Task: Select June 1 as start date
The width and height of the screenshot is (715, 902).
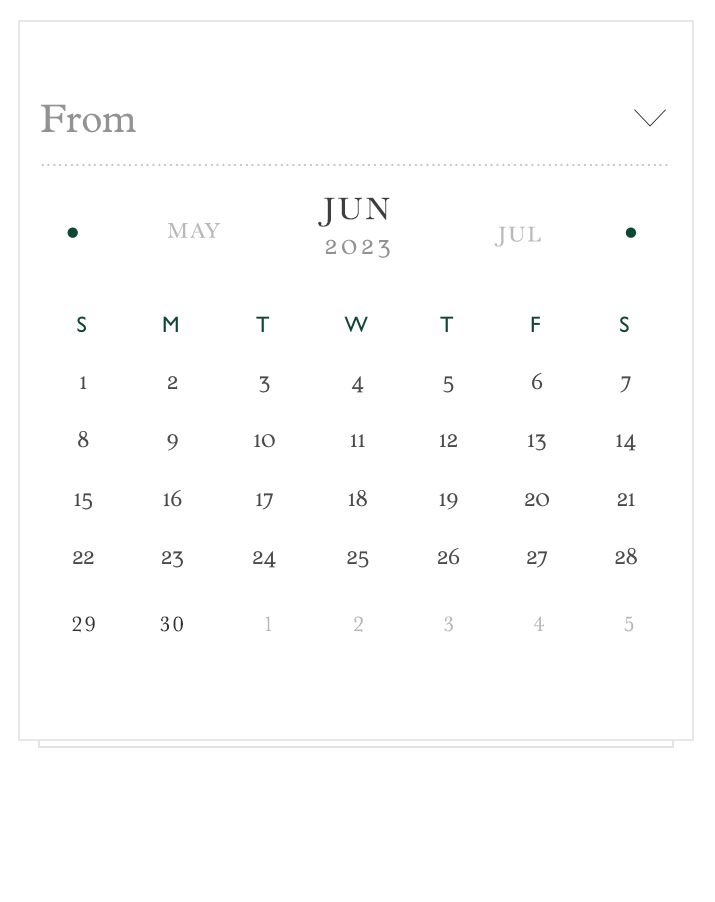Action: coord(83,383)
